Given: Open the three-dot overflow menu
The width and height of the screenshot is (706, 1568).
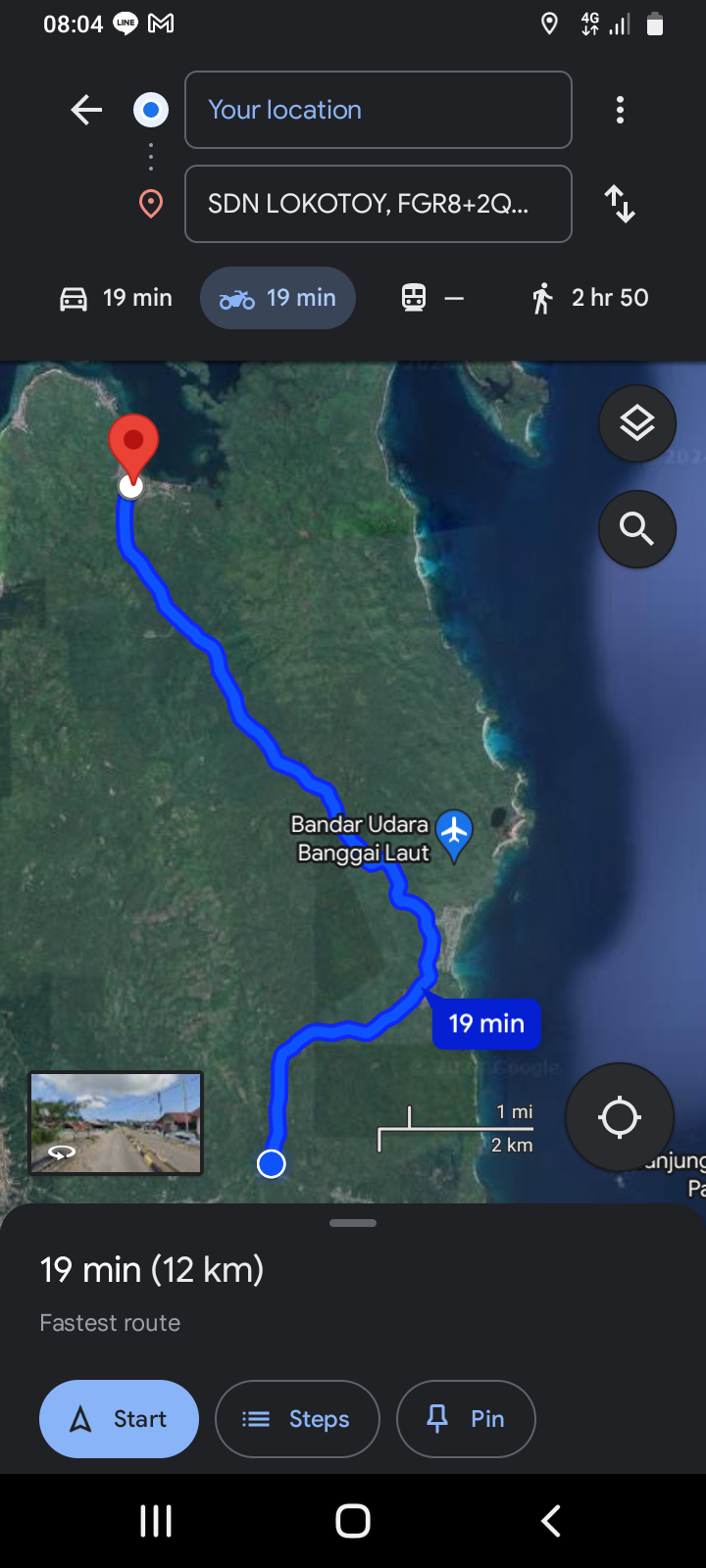Looking at the screenshot, I should [620, 110].
